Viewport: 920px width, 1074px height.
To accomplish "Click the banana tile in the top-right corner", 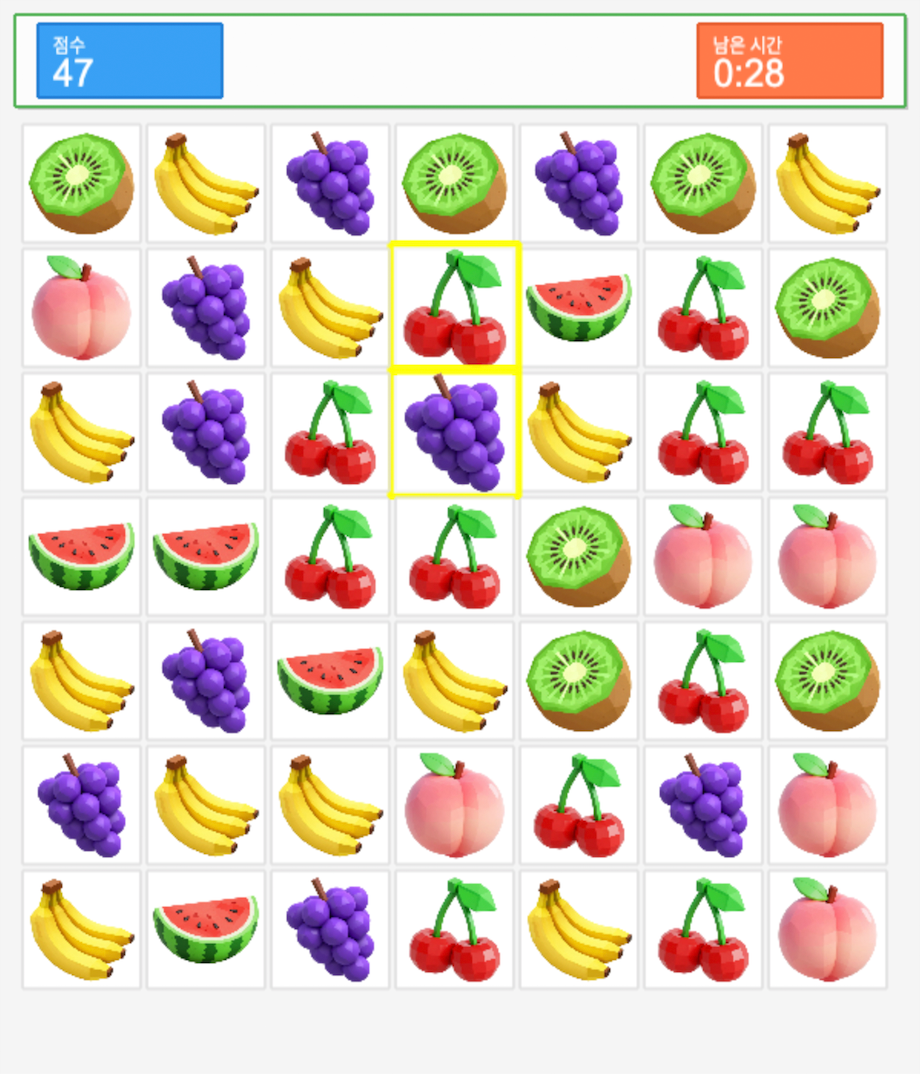I will [825, 184].
